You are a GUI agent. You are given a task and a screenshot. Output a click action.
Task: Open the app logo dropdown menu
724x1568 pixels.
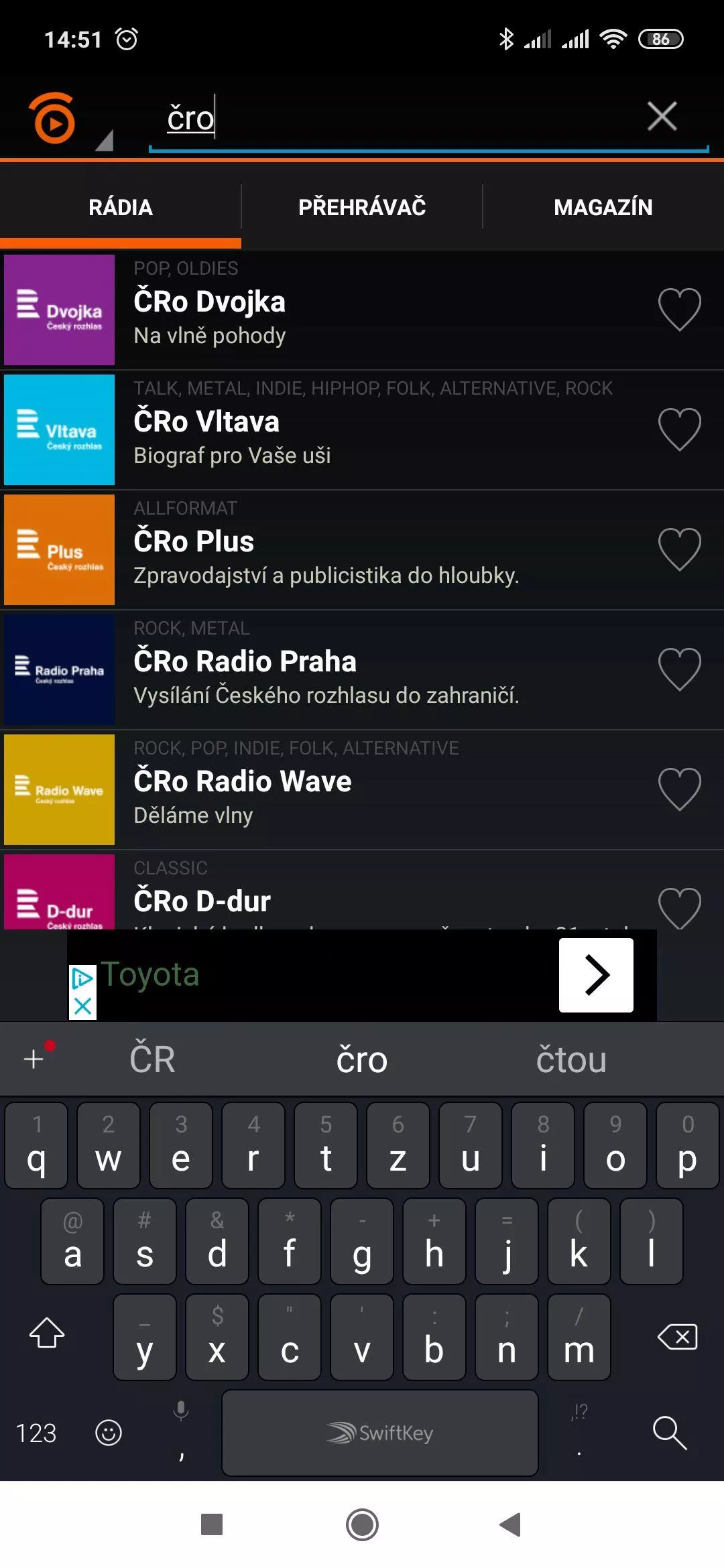pos(69,119)
